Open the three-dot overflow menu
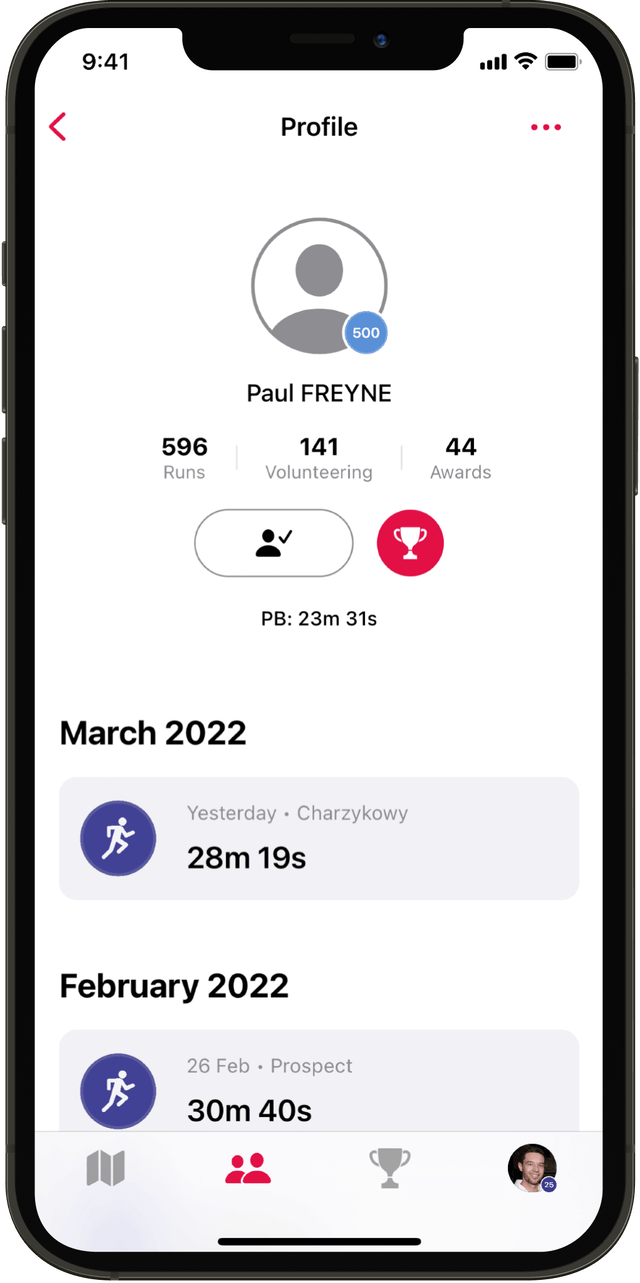Screen dimensions: 640x1283 click(x=546, y=127)
